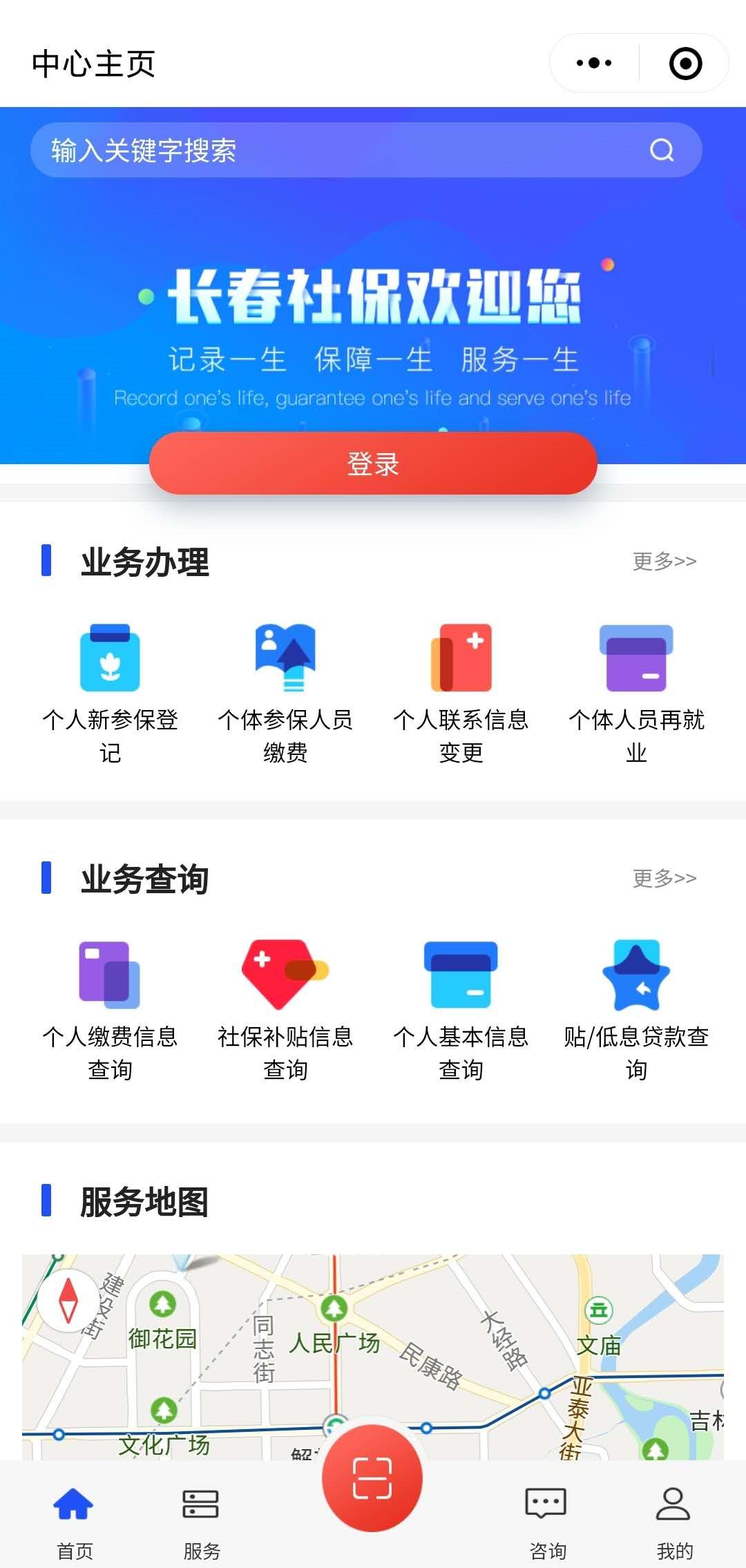Select 社保补贴信息查询
This screenshot has height=1568, width=746.
coord(285,1008)
